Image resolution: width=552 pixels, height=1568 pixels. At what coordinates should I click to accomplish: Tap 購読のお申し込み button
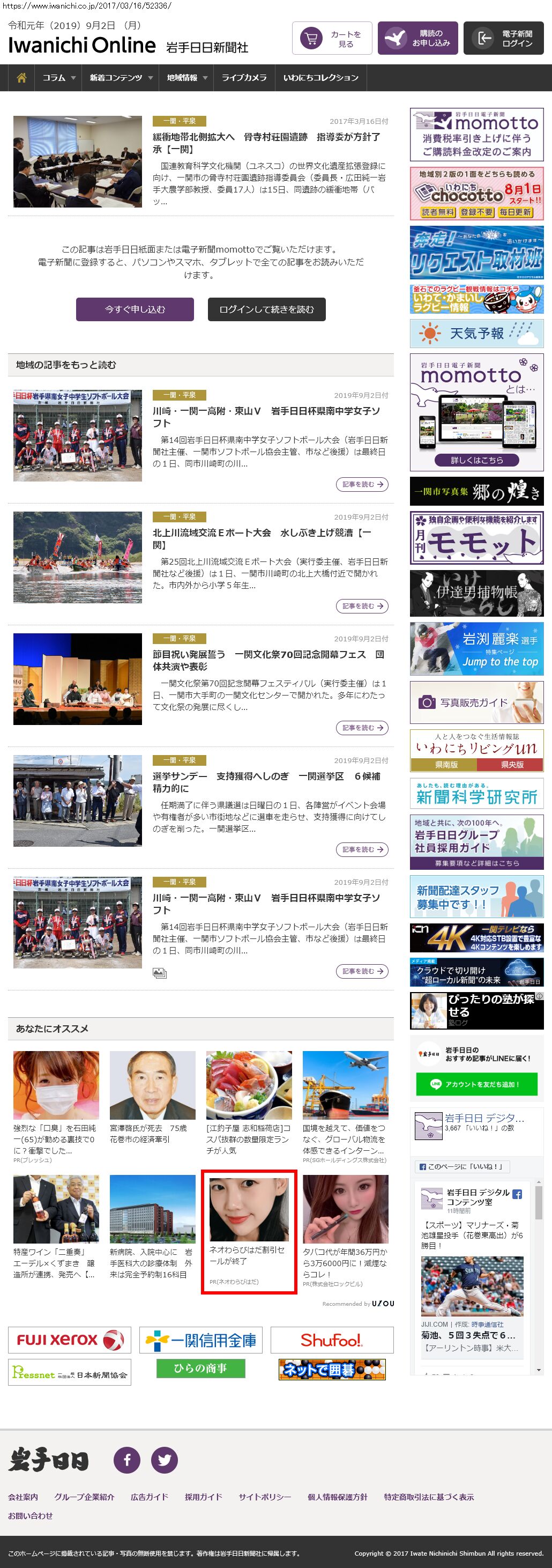(417, 39)
